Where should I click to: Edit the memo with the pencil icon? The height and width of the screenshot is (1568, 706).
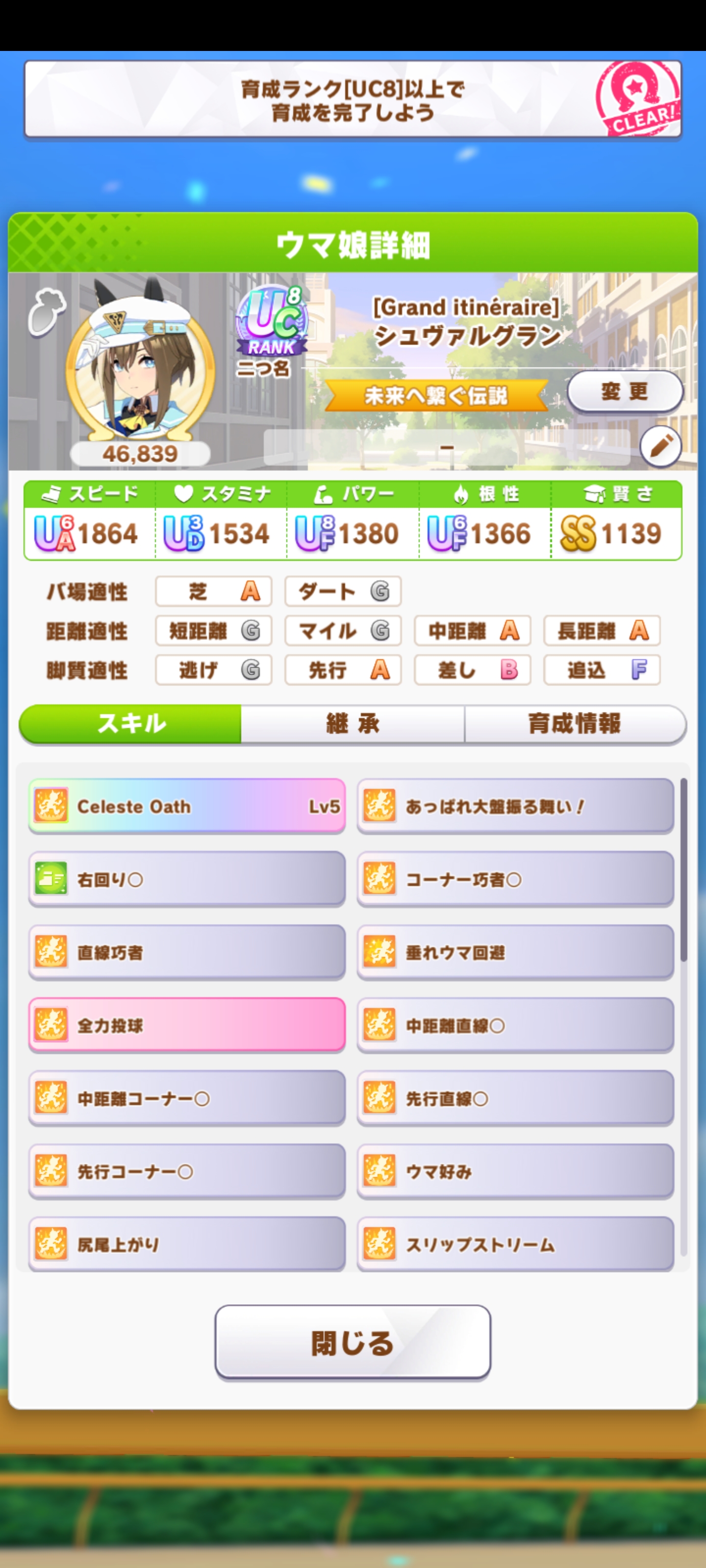pos(660,446)
